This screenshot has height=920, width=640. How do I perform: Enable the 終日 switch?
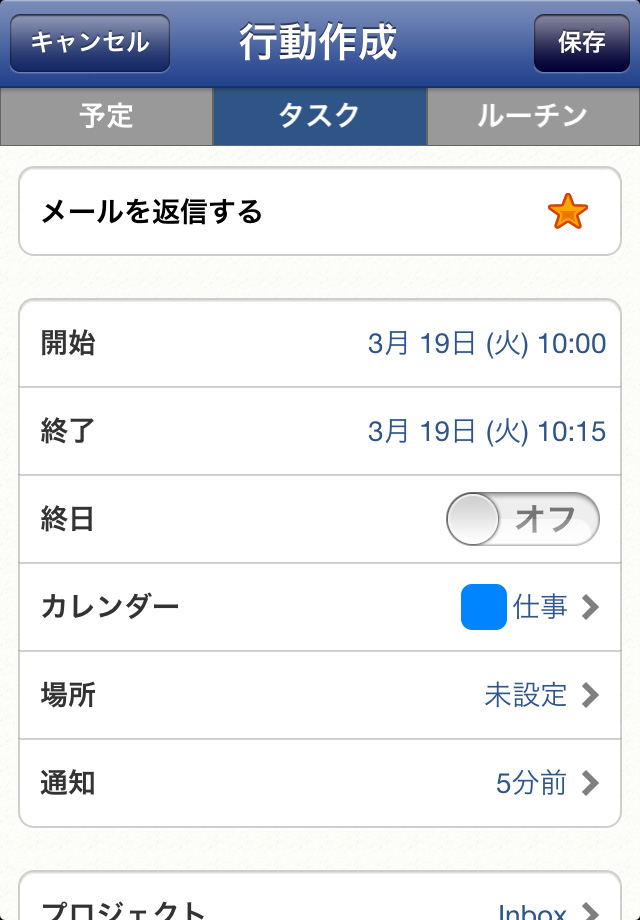(522, 519)
